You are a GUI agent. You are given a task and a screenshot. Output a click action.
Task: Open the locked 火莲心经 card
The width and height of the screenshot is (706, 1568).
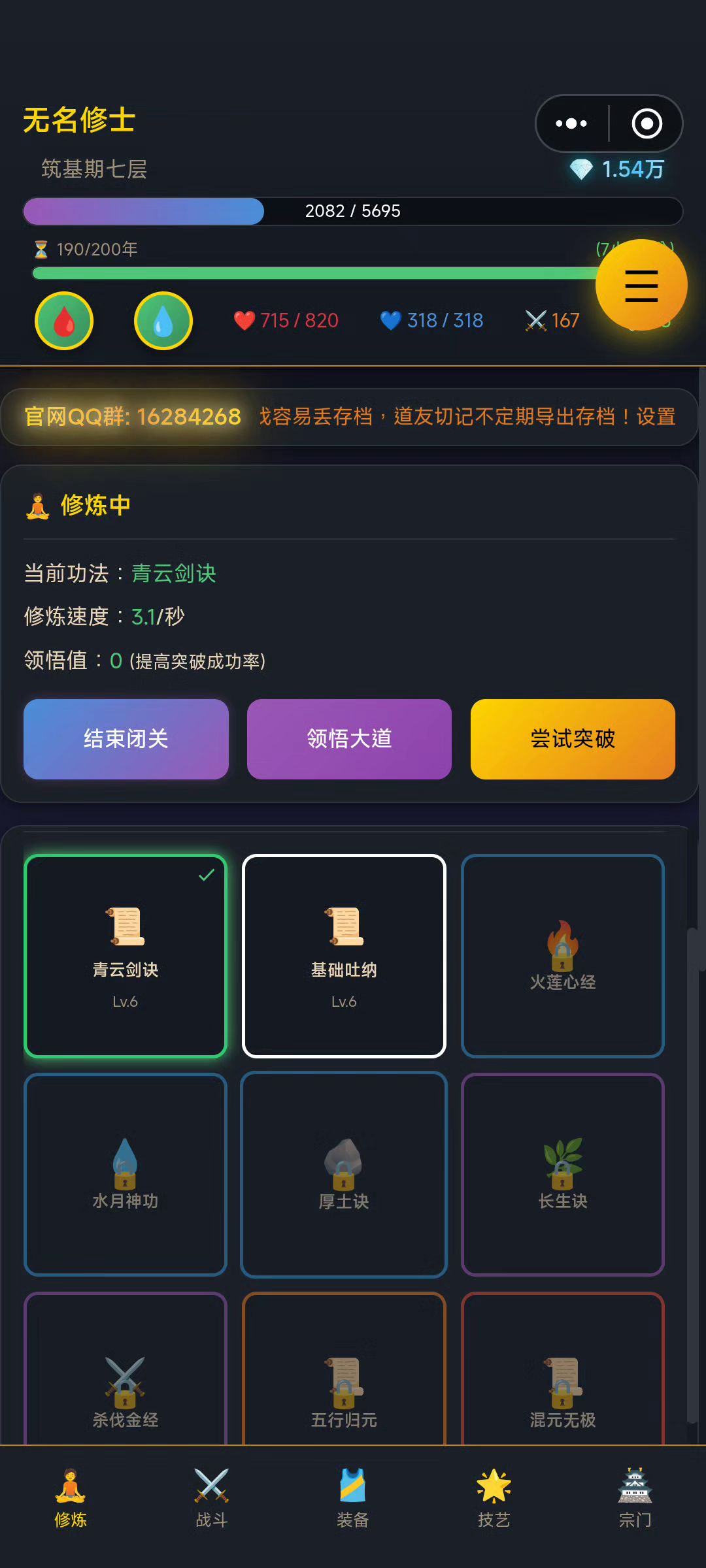point(562,955)
